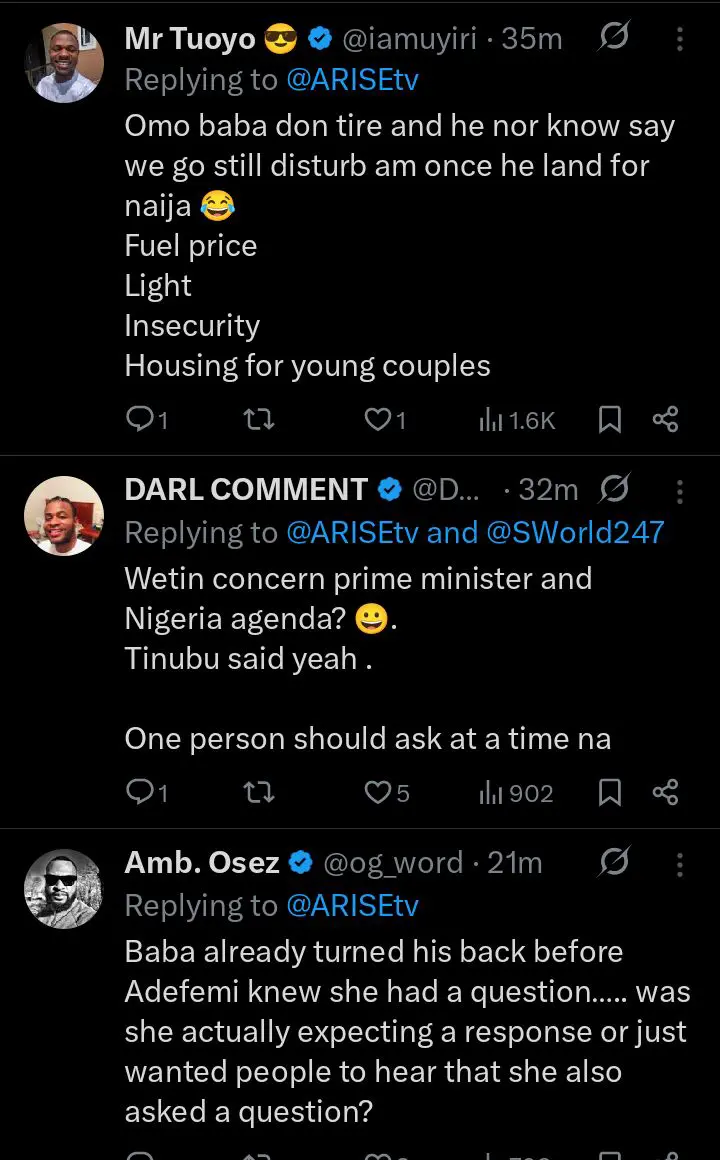Share Mr Tuoyo's tweet
Image resolution: width=720 pixels, height=1160 pixels.
(665, 420)
